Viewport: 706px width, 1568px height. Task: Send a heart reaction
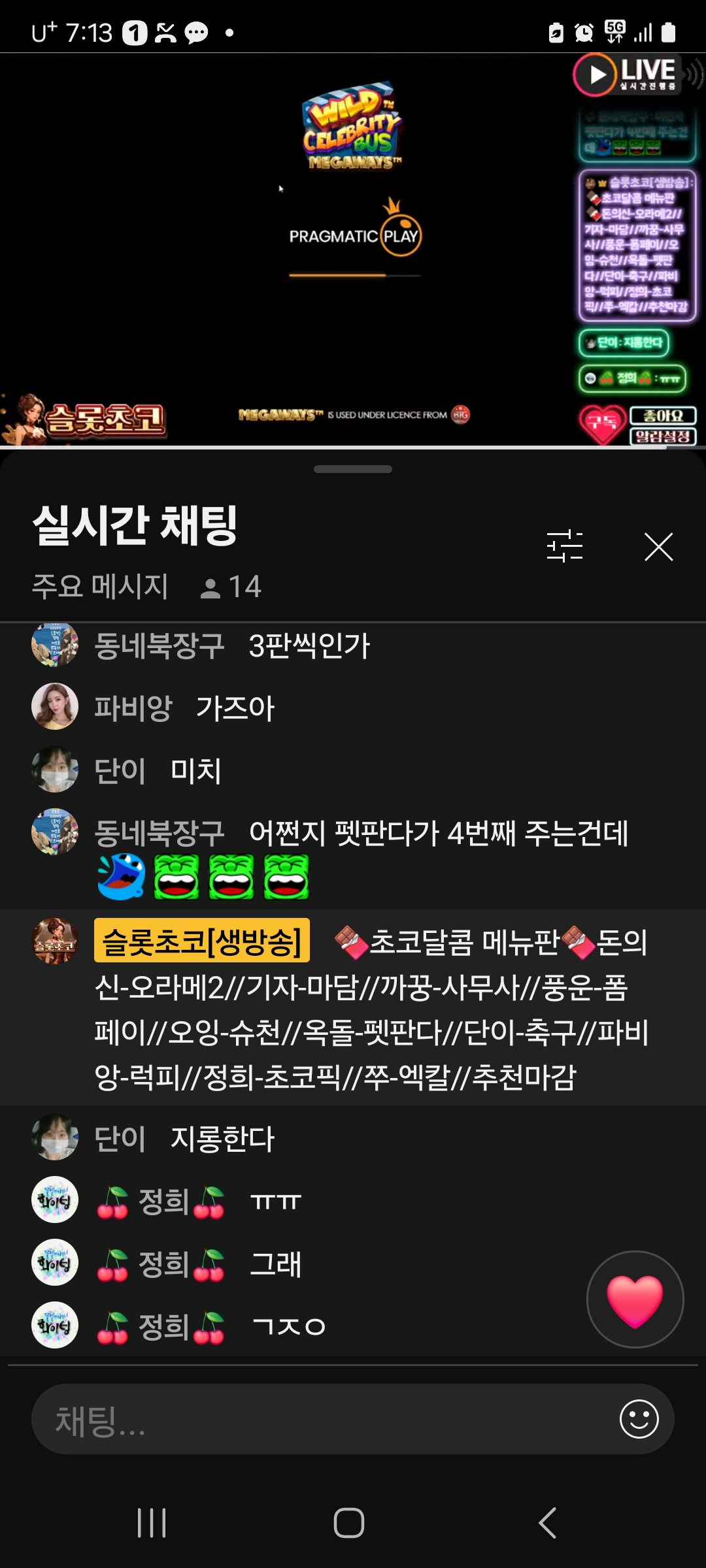[x=635, y=1299]
